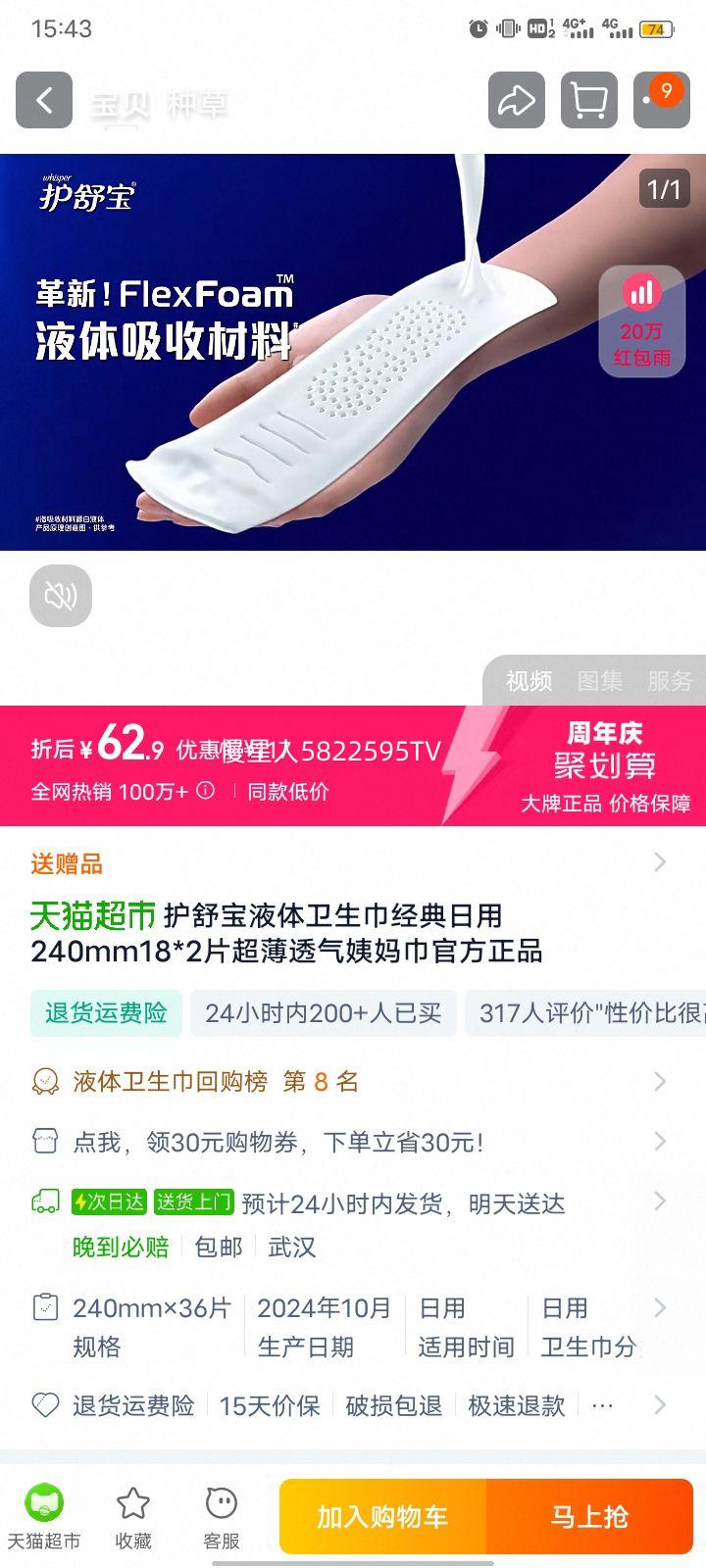Switch to the 图集 tab
706x1568 pixels.
(600, 680)
